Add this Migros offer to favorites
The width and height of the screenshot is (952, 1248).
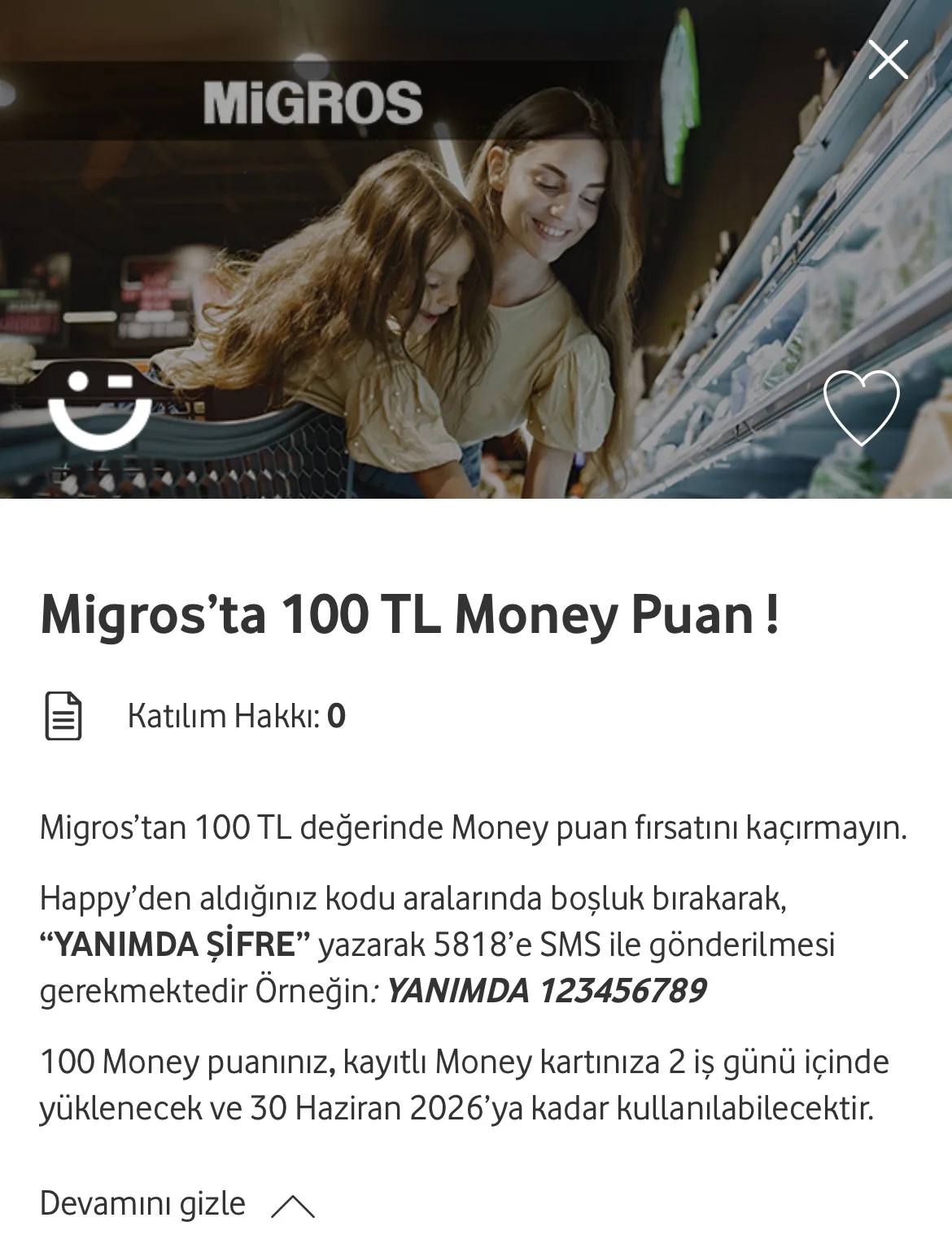(x=861, y=407)
